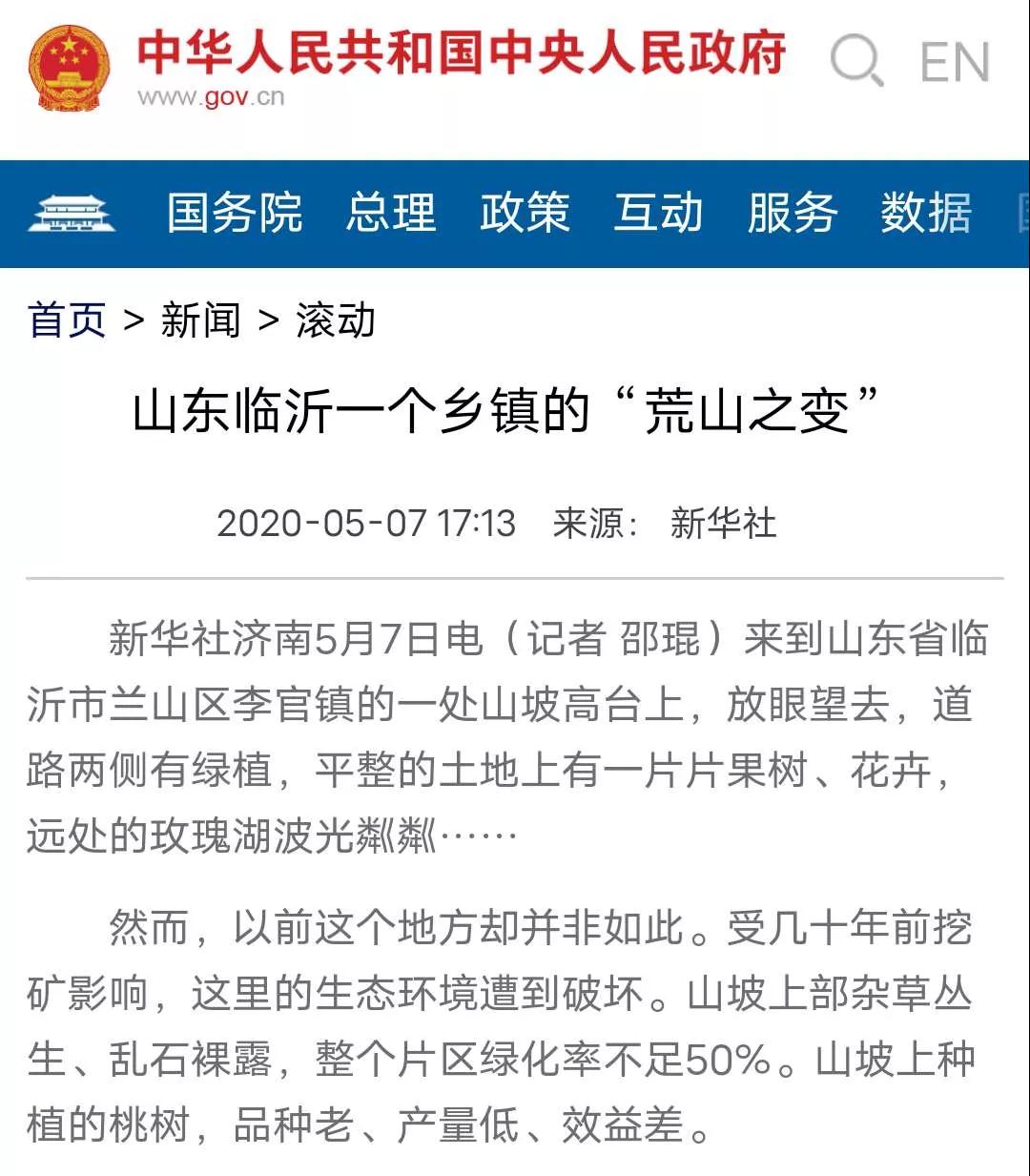Switch site language to EN
This screenshot has width=1030, height=1176.
955,63
